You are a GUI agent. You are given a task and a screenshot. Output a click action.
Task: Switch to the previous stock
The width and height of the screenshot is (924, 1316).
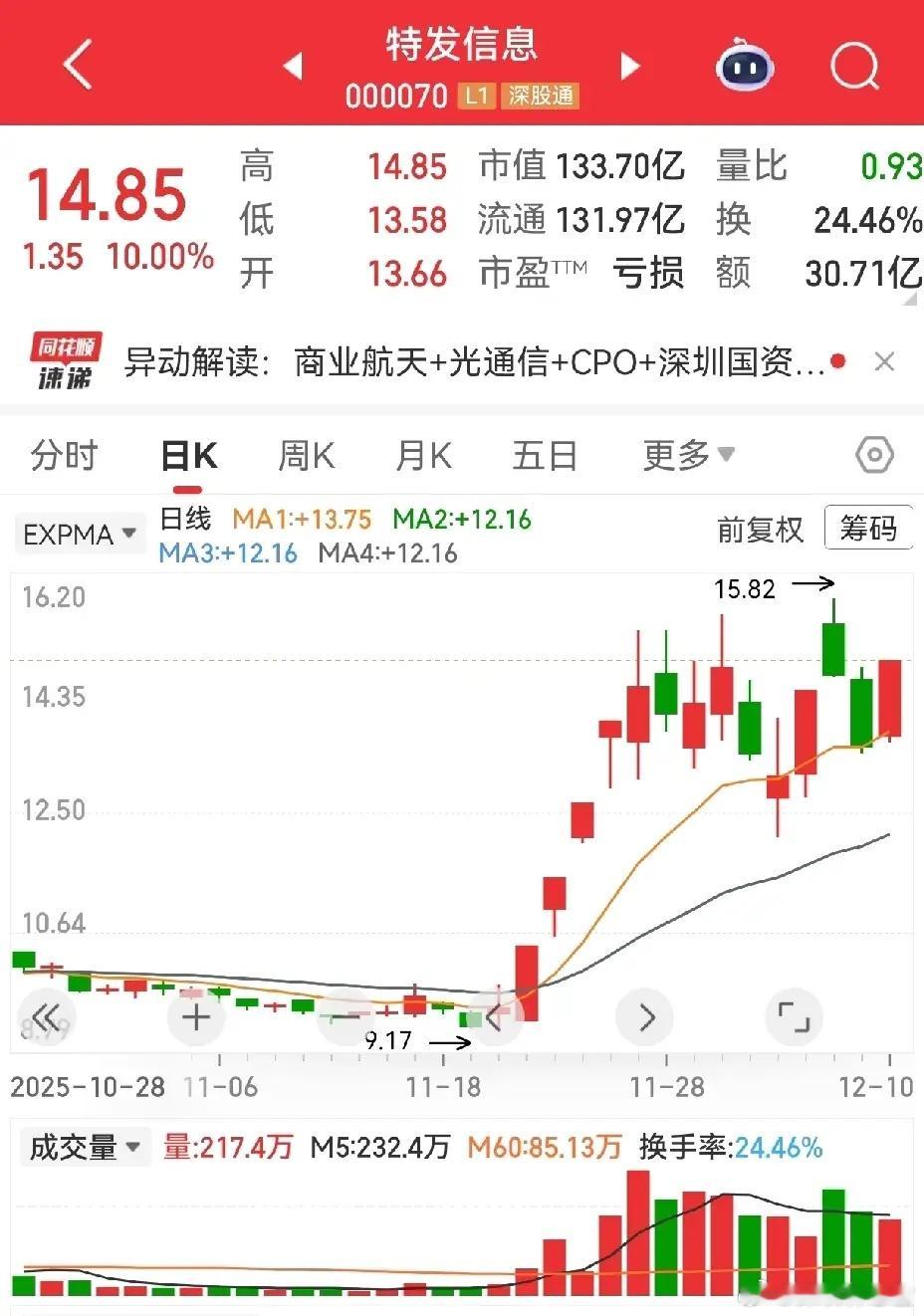click(x=293, y=67)
